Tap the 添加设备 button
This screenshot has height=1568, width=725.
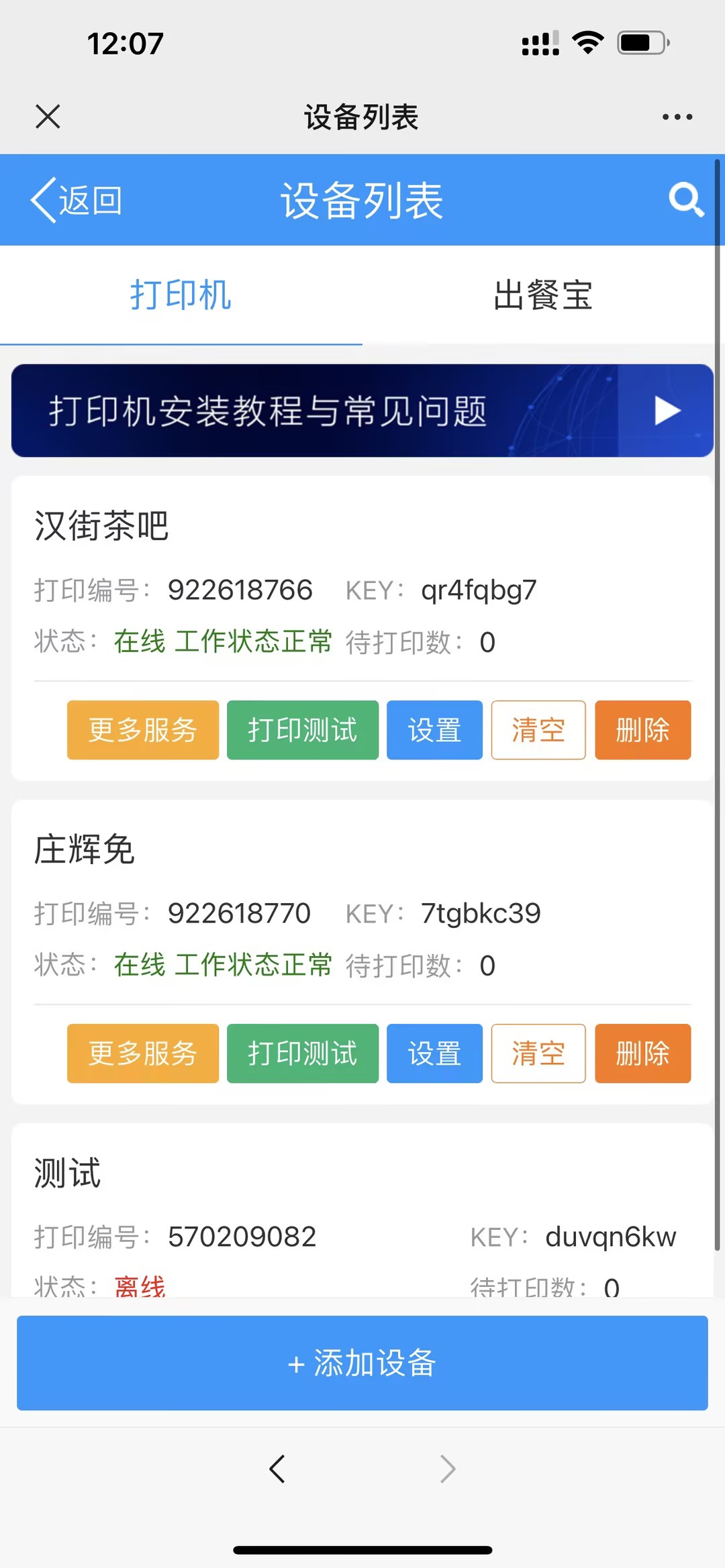point(362,1363)
